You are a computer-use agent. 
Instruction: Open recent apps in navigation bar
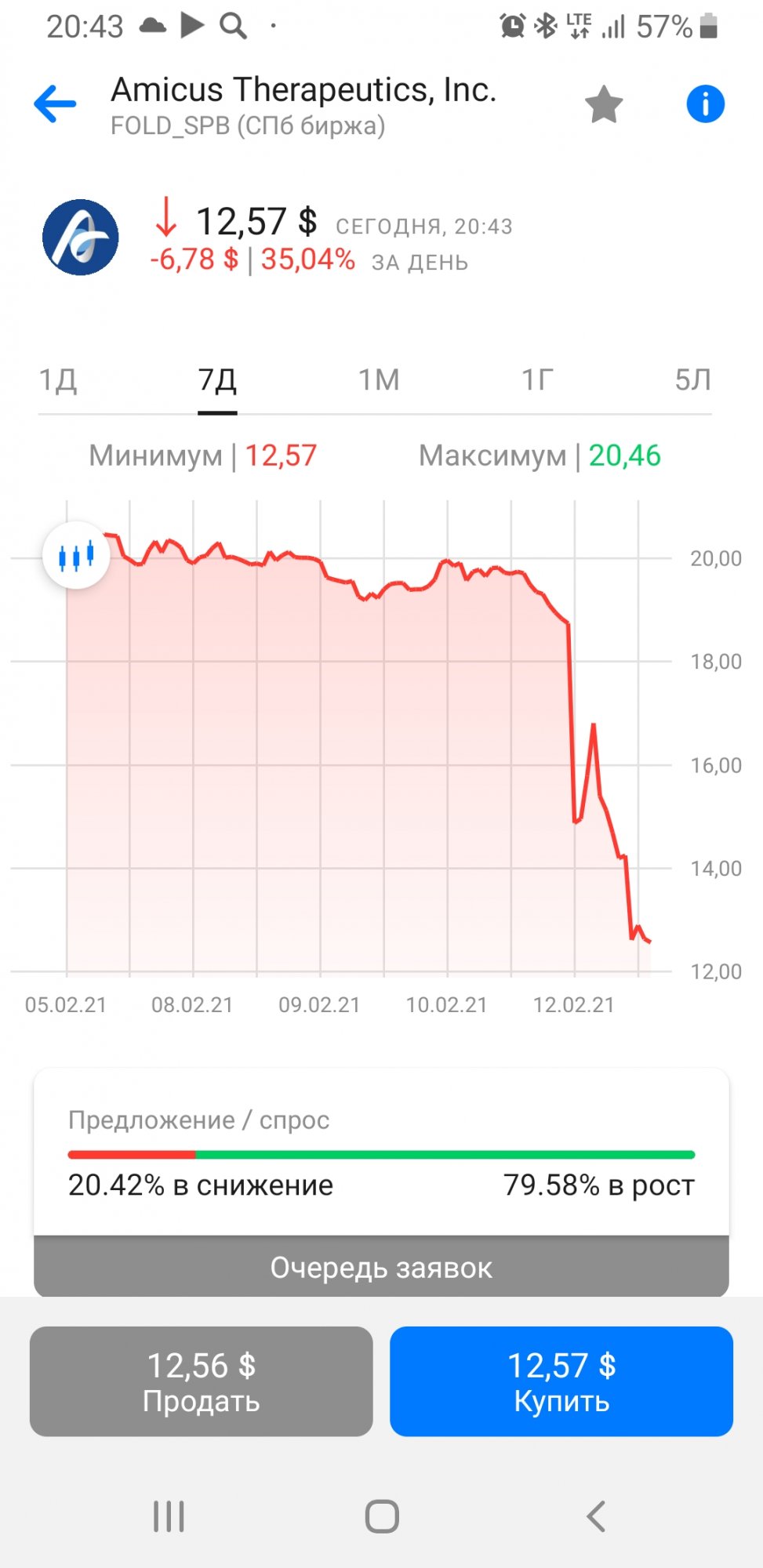point(169,1516)
